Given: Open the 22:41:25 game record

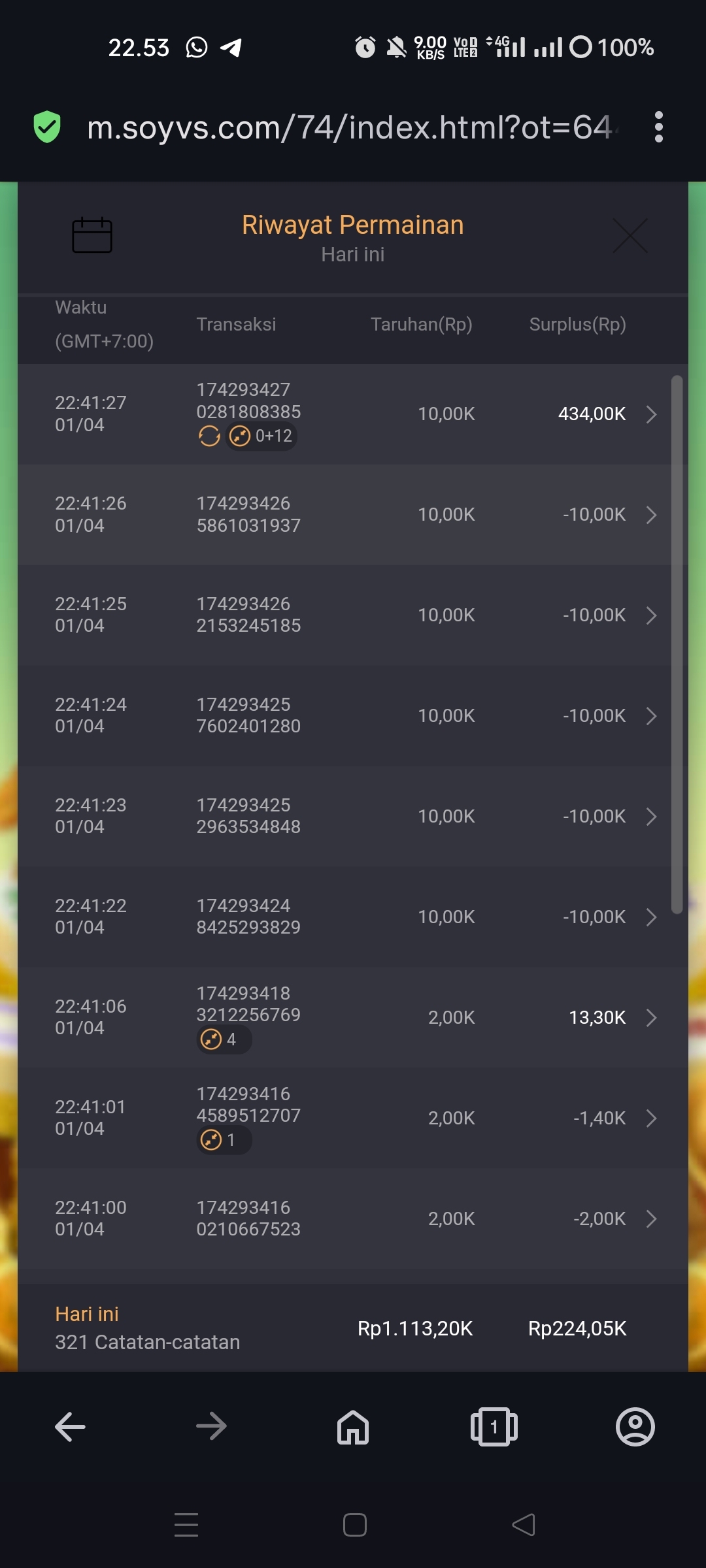Looking at the screenshot, I should click(x=651, y=615).
